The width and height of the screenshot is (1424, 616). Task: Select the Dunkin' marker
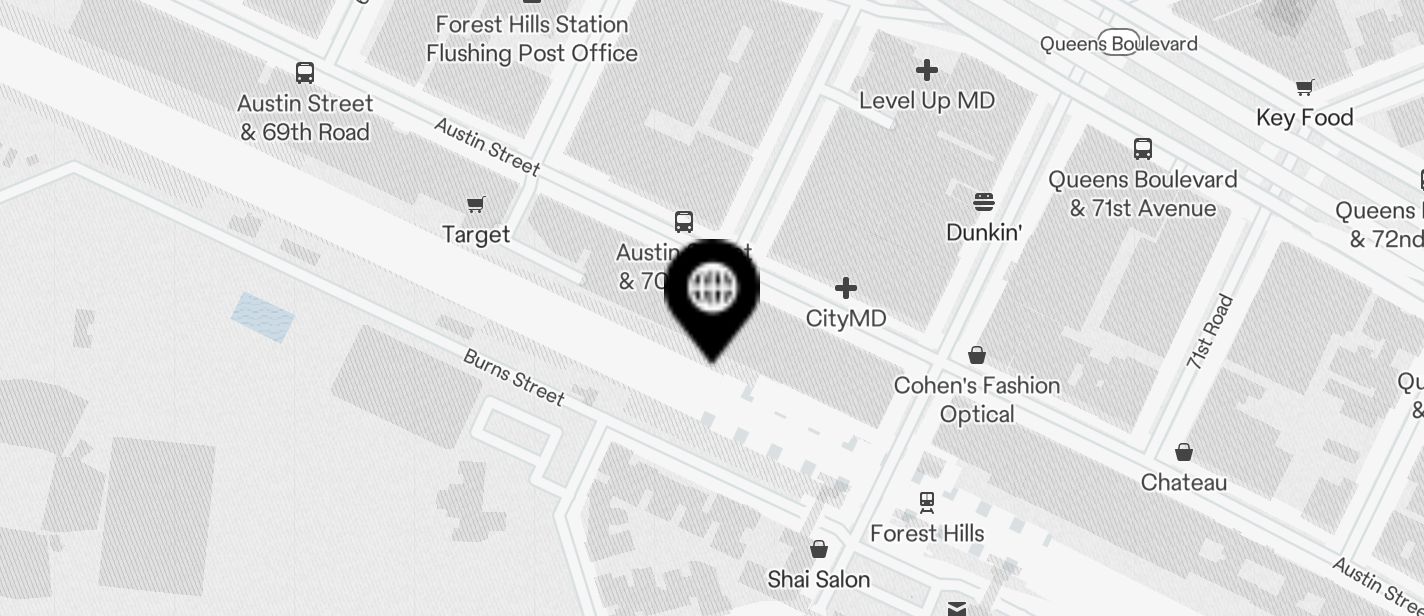coord(984,203)
